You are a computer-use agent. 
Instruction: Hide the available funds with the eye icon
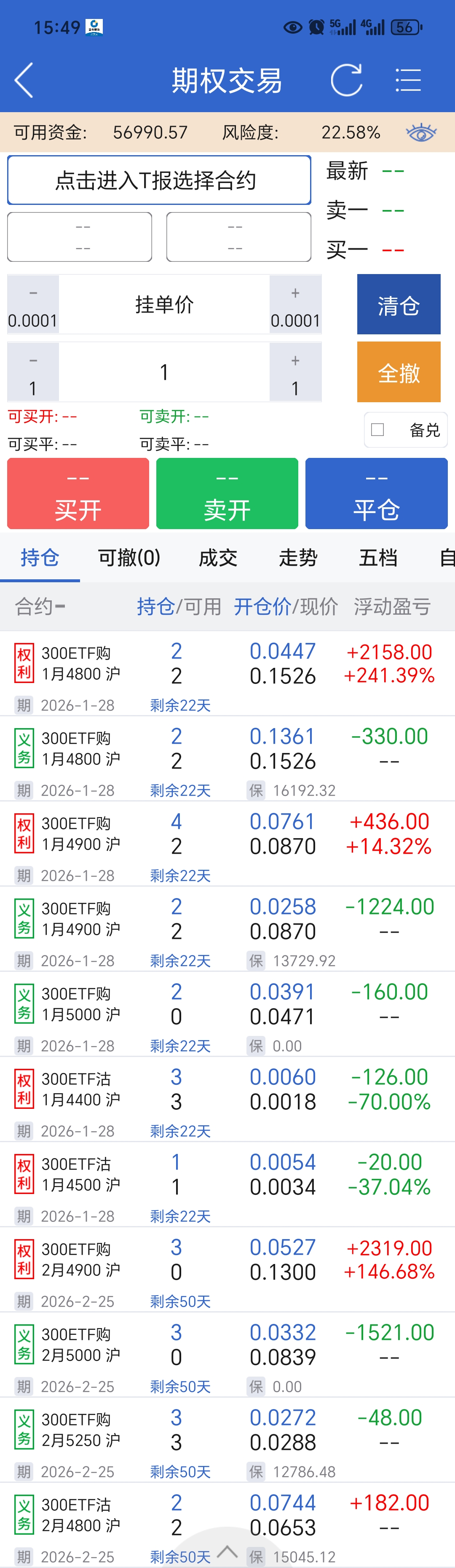(421, 132)
